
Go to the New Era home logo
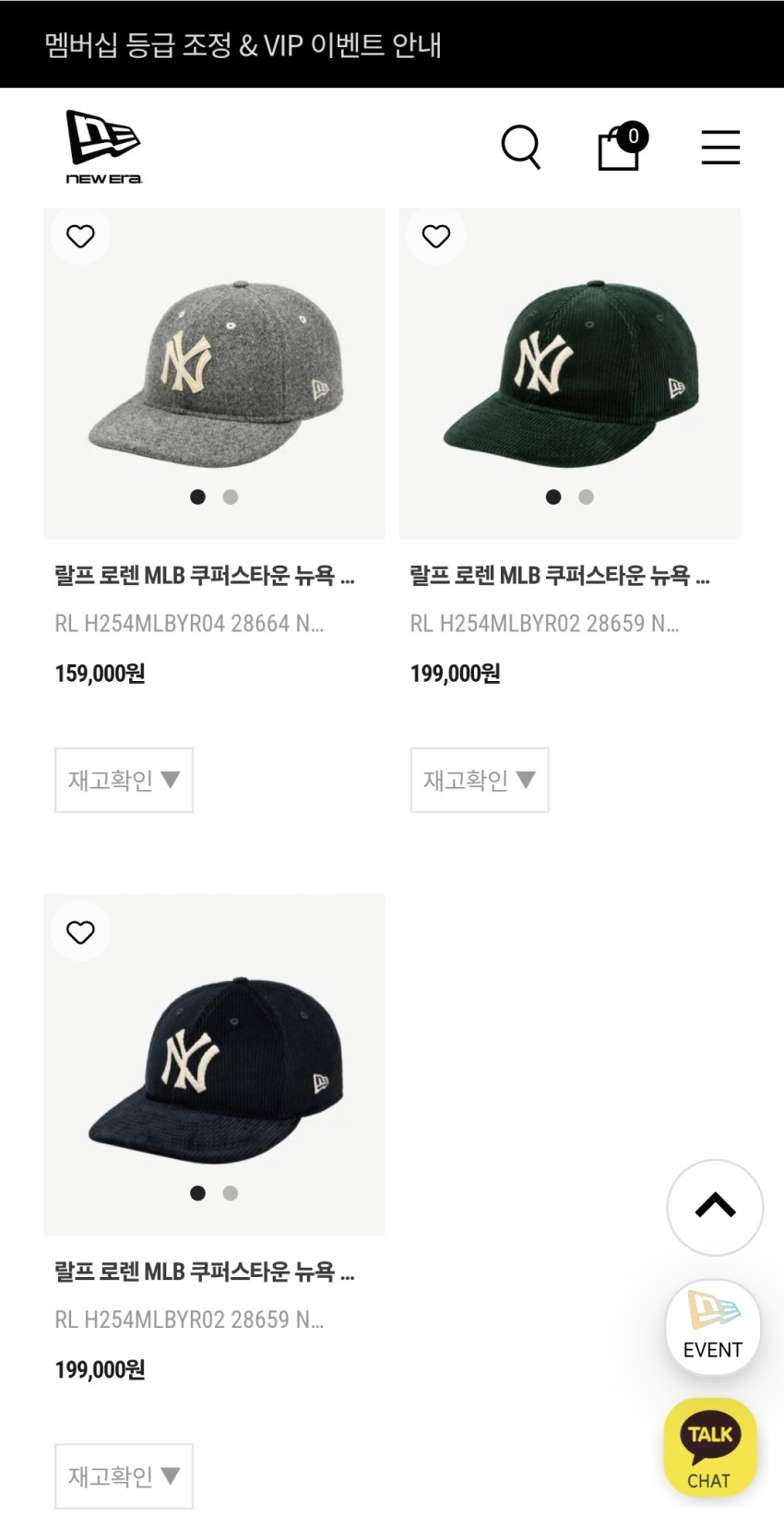tap(103, 148)
